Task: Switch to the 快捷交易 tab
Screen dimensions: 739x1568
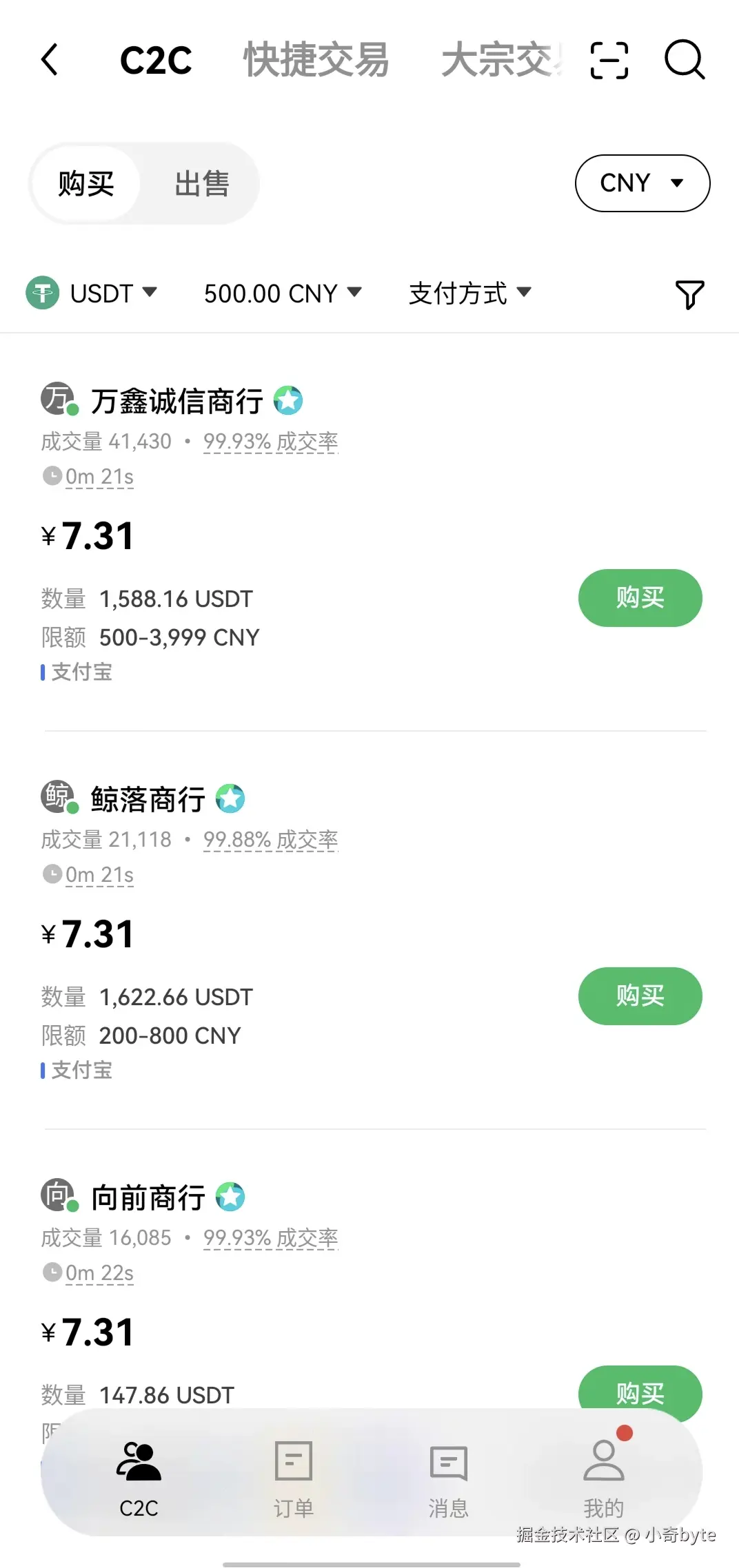Action: (x=316, y=60)
